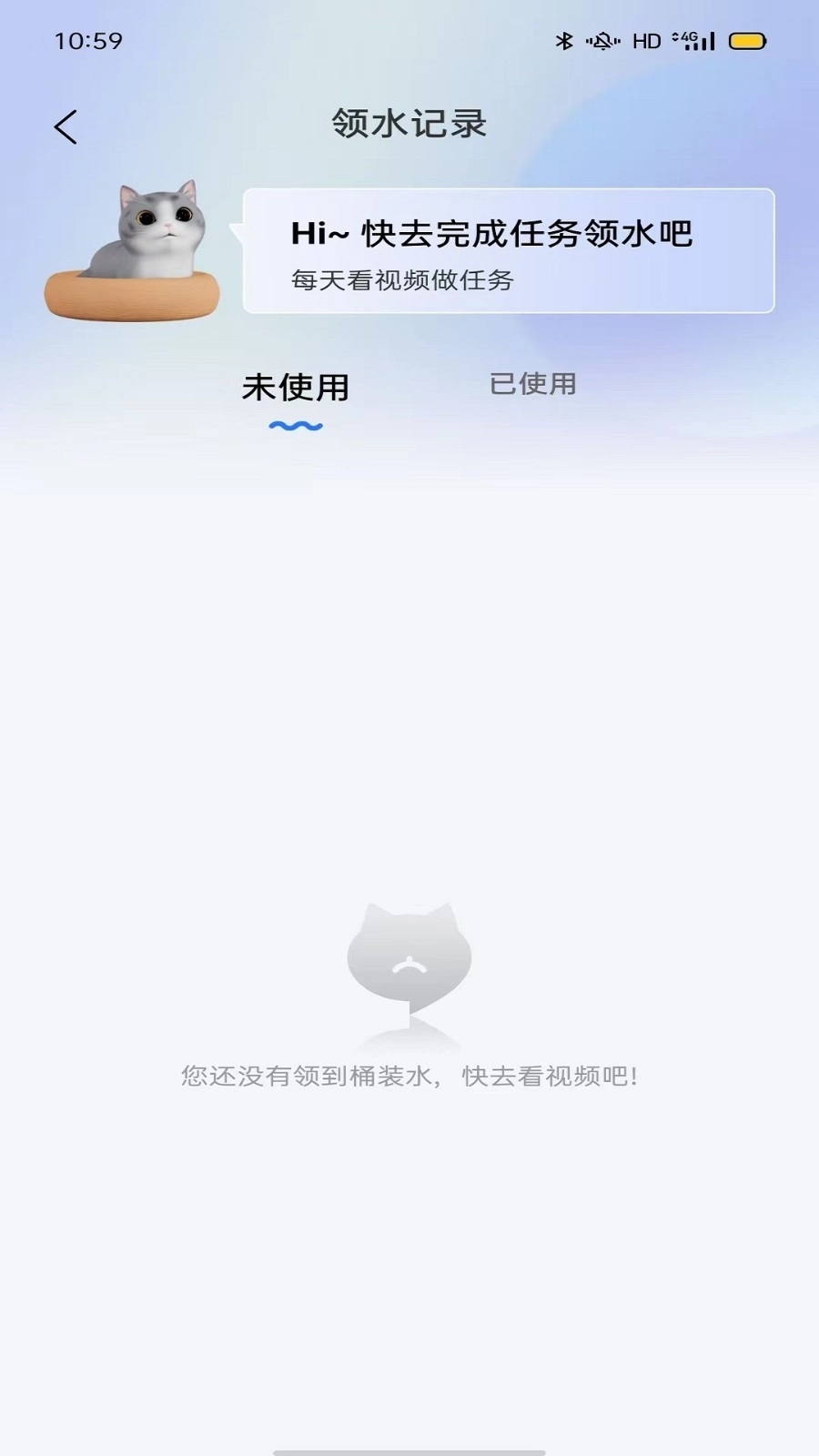Open the speech bubble message 快去完成任务领水吧
This screenshot has height=1456, width=819.
[491, 233]
